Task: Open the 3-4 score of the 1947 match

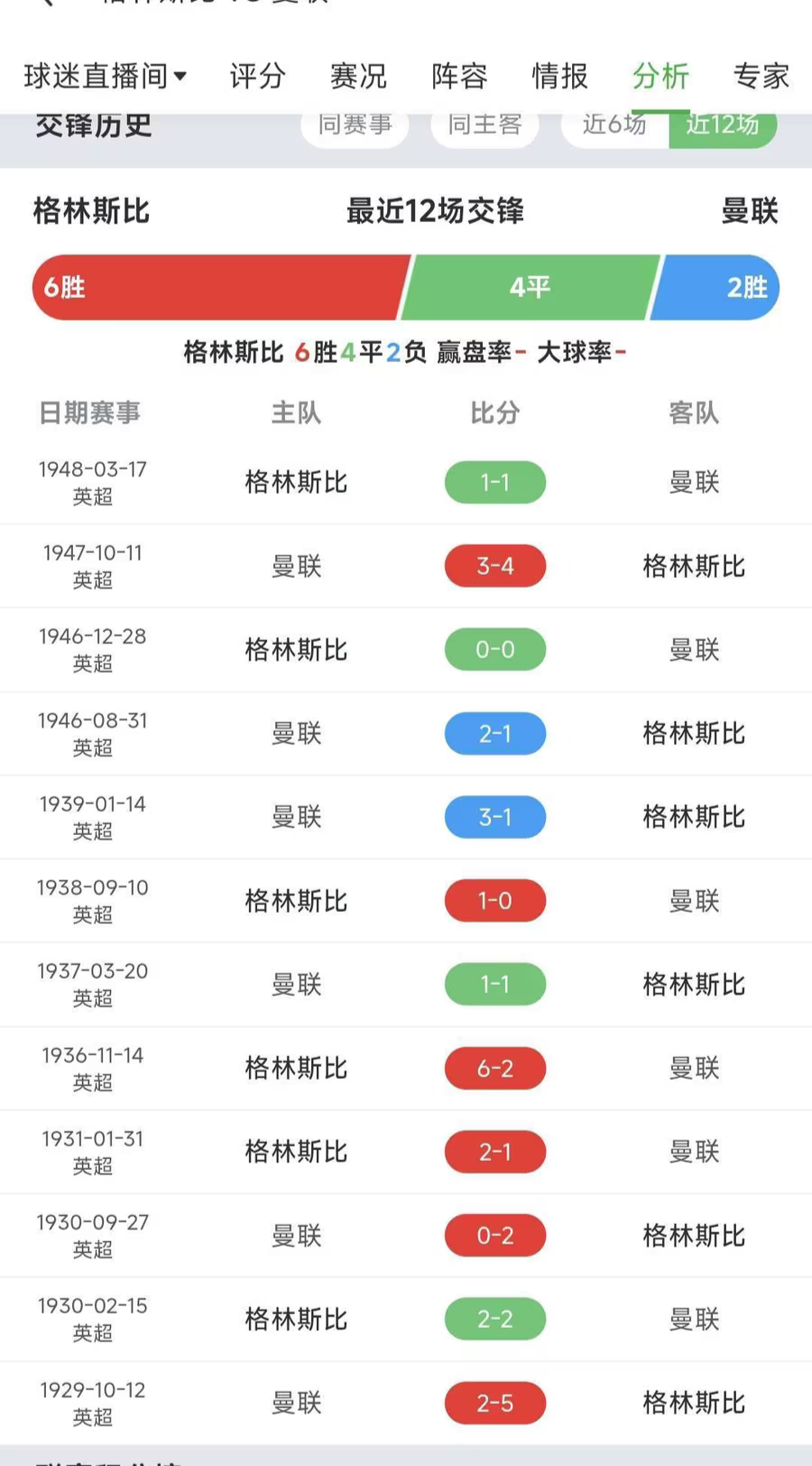Action: pos(494,566)
